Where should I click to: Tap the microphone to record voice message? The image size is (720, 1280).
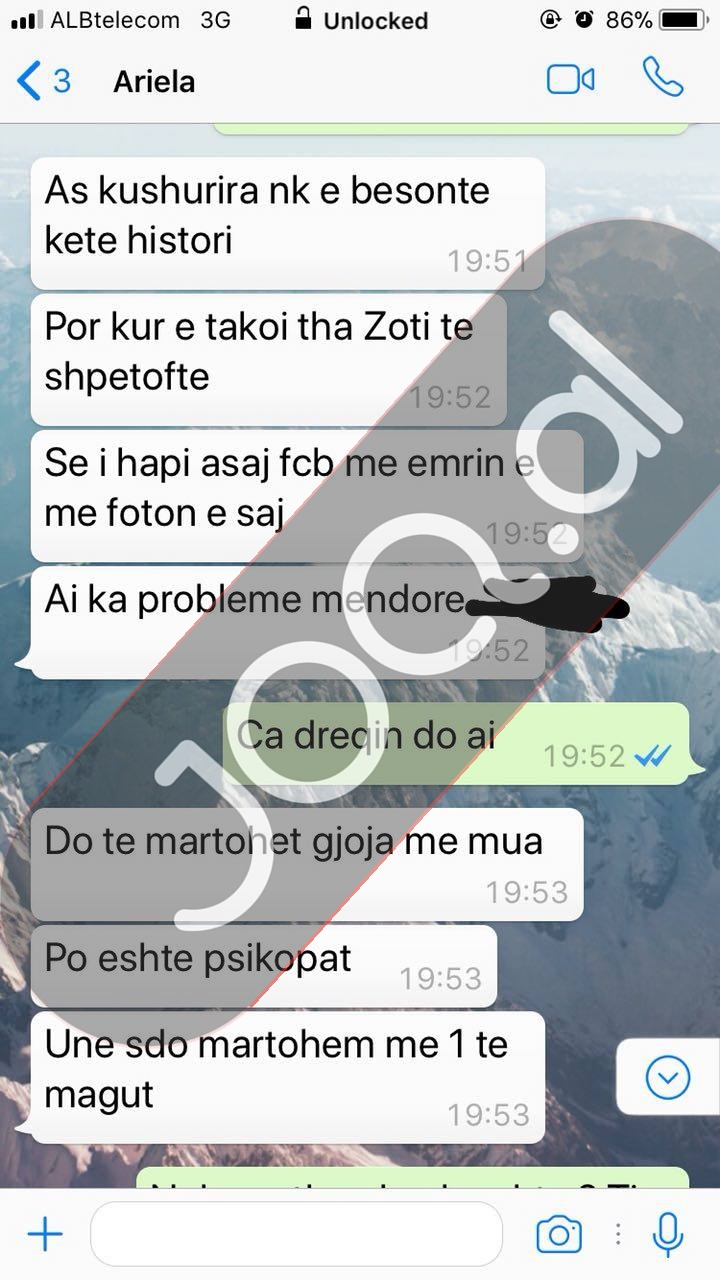tap(667, 1234)
